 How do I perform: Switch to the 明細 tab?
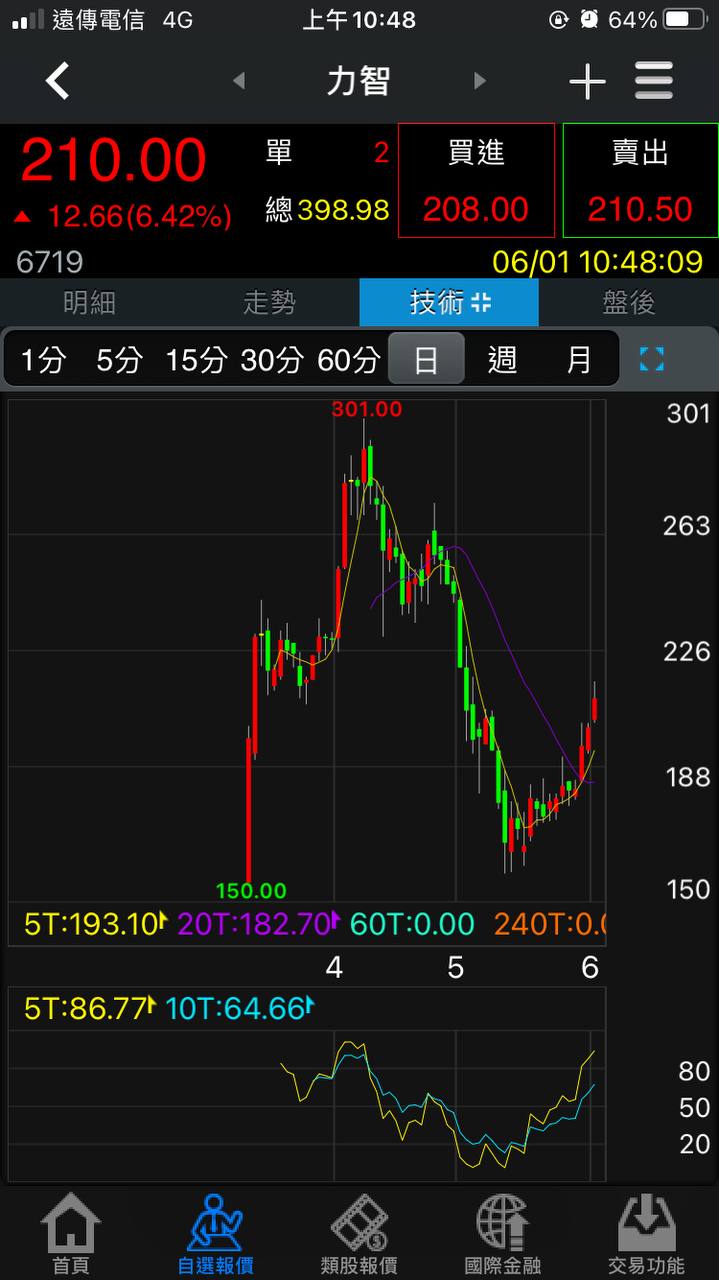pos(90,303)
